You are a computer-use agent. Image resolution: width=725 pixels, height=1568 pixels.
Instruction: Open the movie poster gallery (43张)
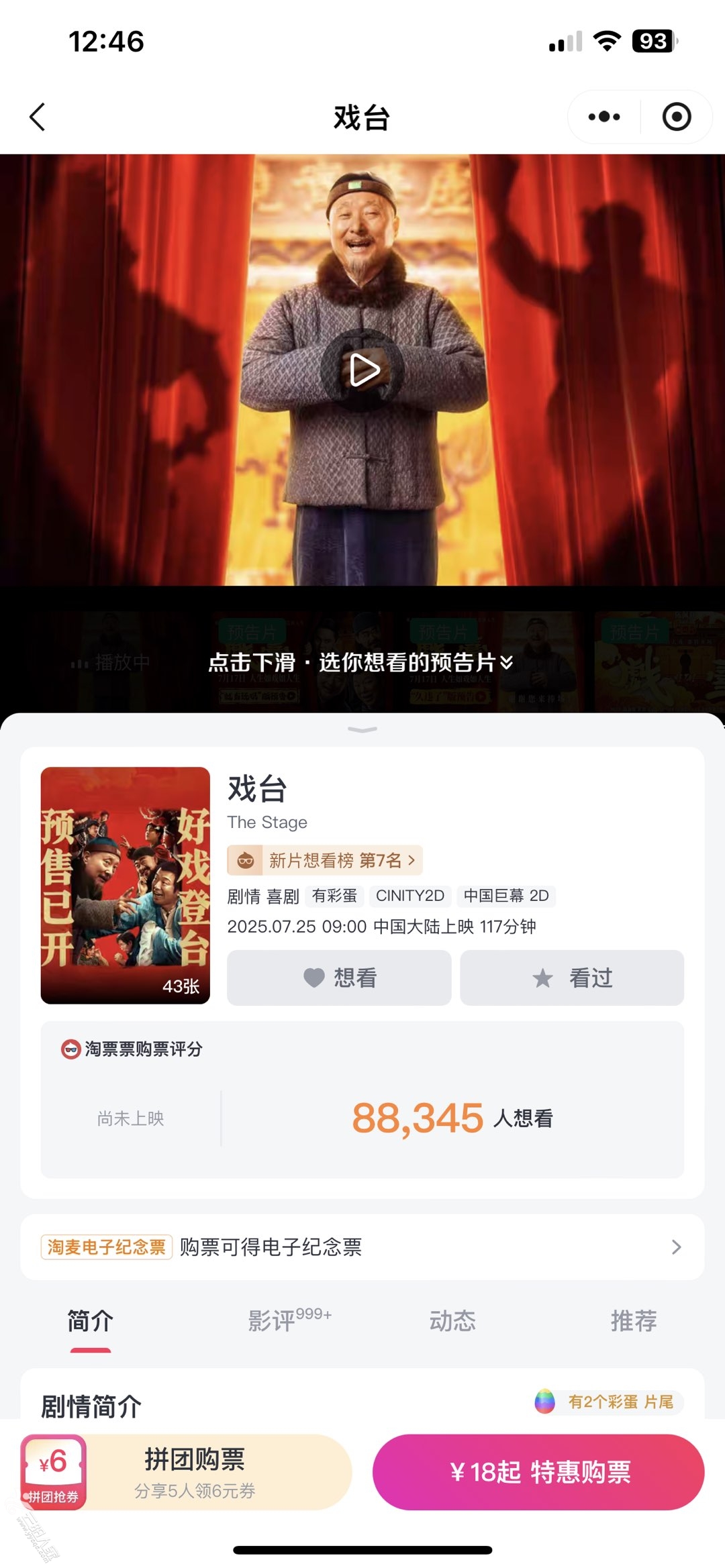point(126,885)
